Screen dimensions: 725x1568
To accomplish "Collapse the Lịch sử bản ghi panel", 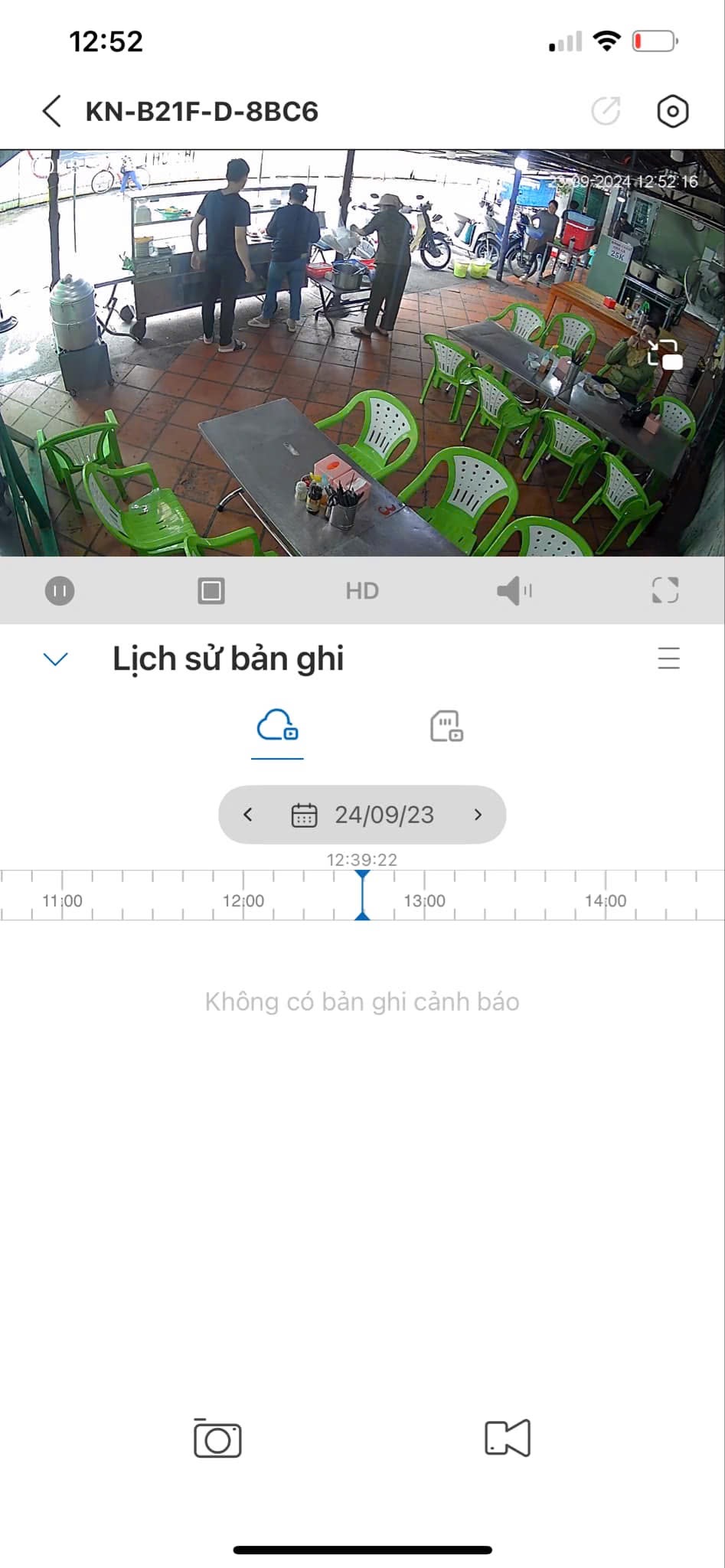I will (56, 658).
